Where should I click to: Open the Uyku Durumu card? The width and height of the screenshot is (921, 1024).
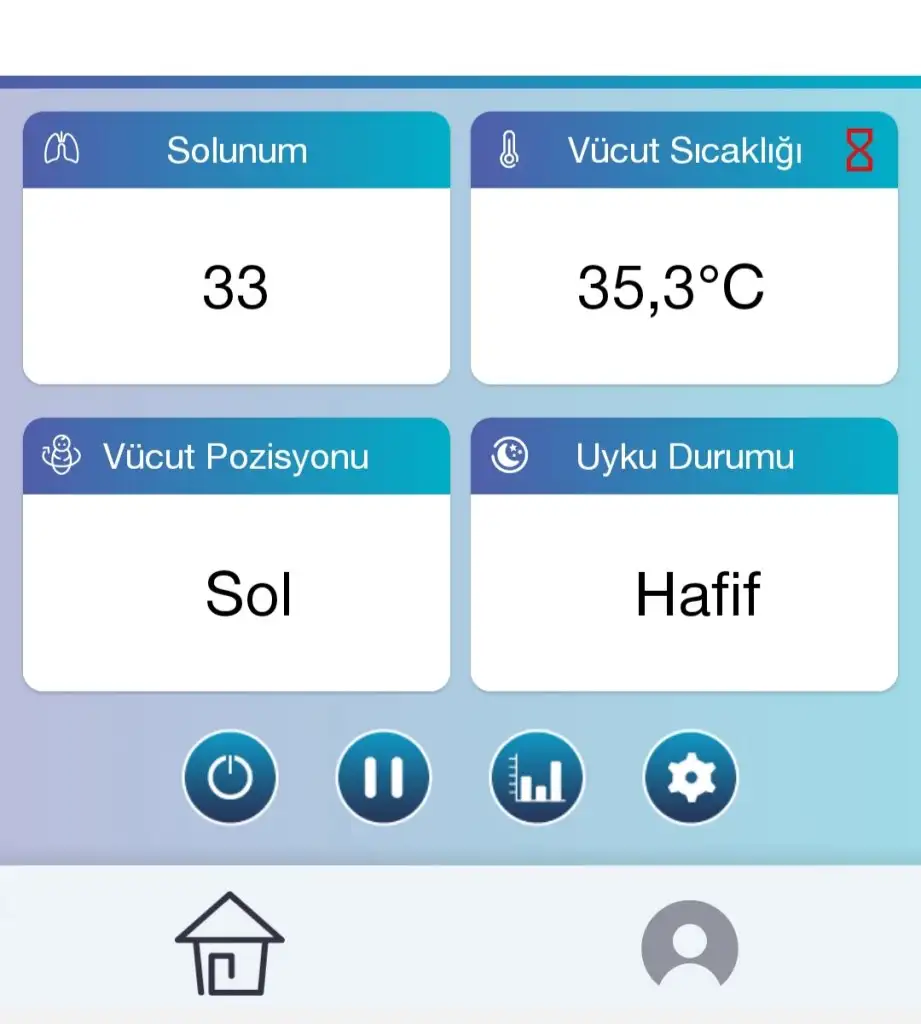684,554
